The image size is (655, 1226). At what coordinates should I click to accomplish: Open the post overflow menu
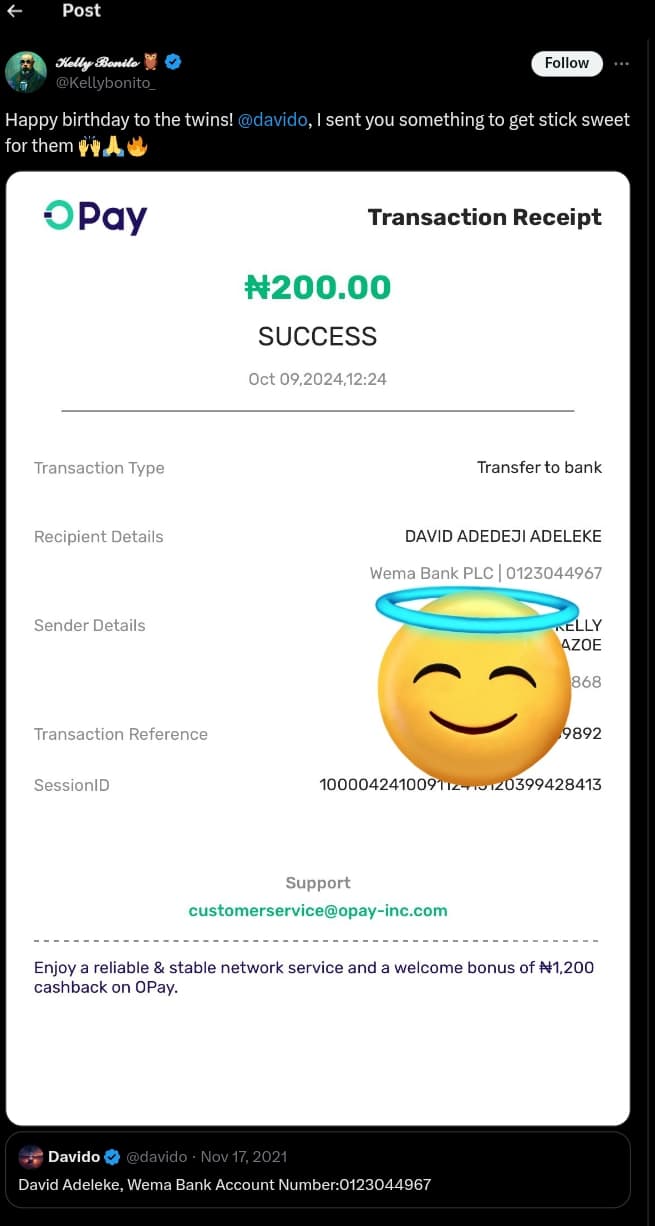coord(621,63)
